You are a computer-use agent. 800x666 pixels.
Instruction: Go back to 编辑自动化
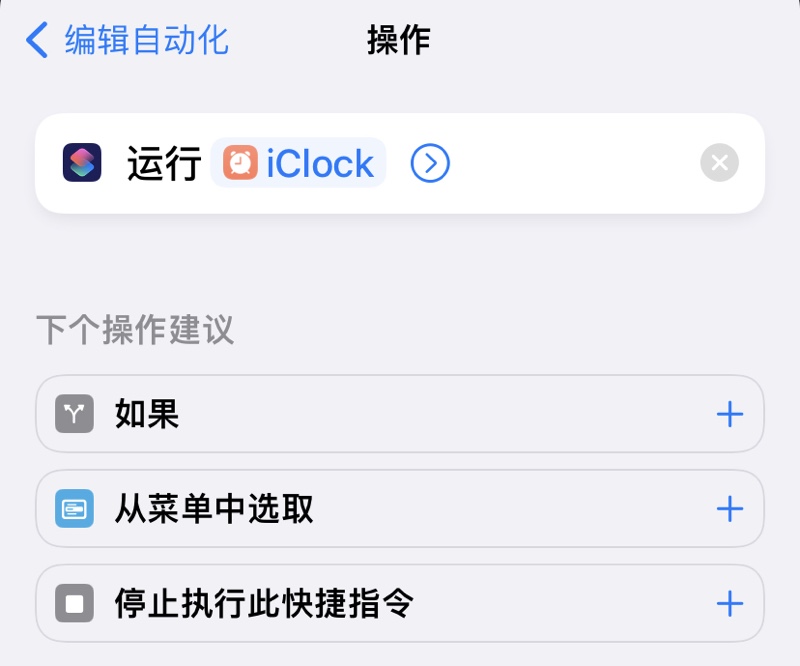(x=128, y=41)
